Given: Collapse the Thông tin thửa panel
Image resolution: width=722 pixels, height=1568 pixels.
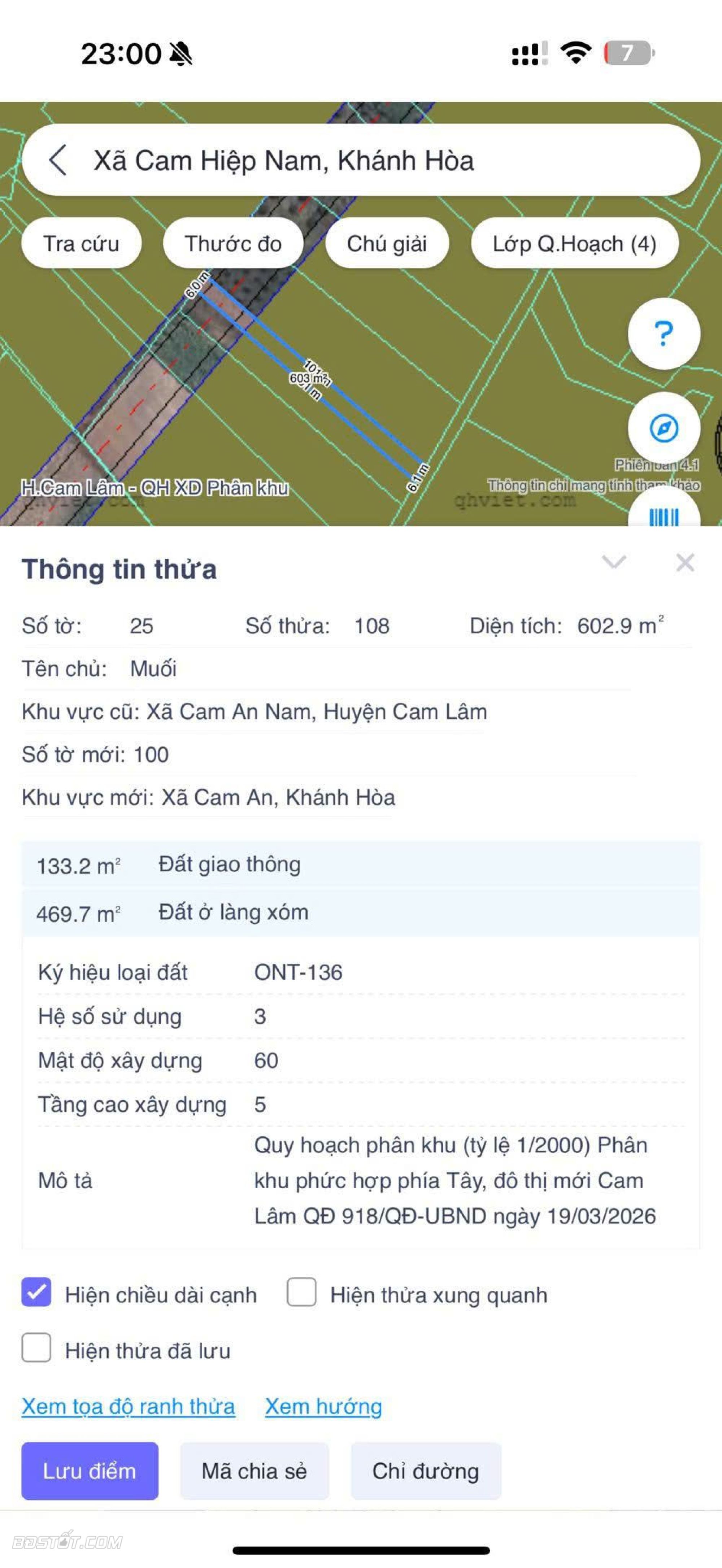Looking at the screenshot, I should (x=614, y=562).
